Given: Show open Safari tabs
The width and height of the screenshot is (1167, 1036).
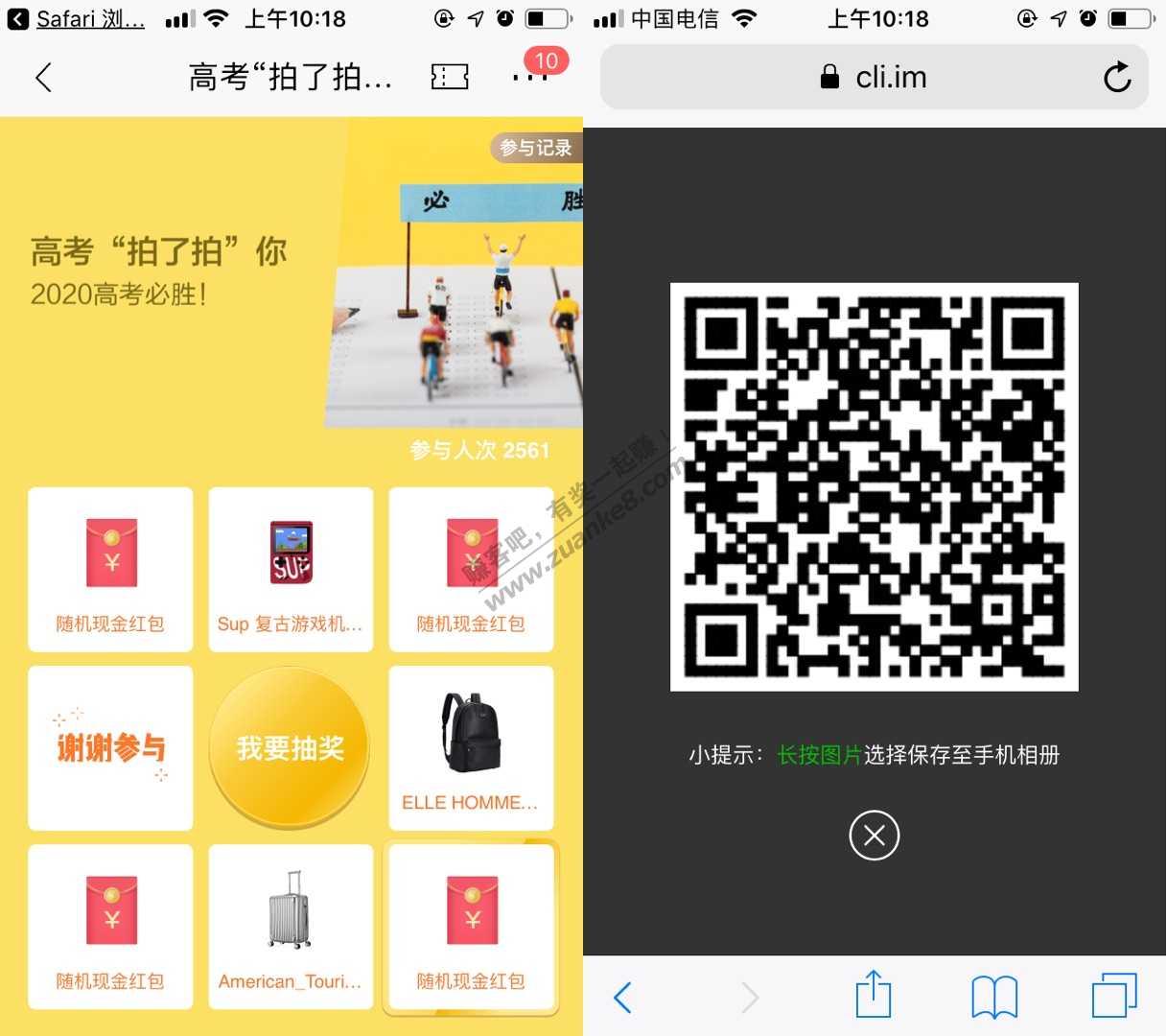Looking at the screenshot, I should tap(1114, 996).
